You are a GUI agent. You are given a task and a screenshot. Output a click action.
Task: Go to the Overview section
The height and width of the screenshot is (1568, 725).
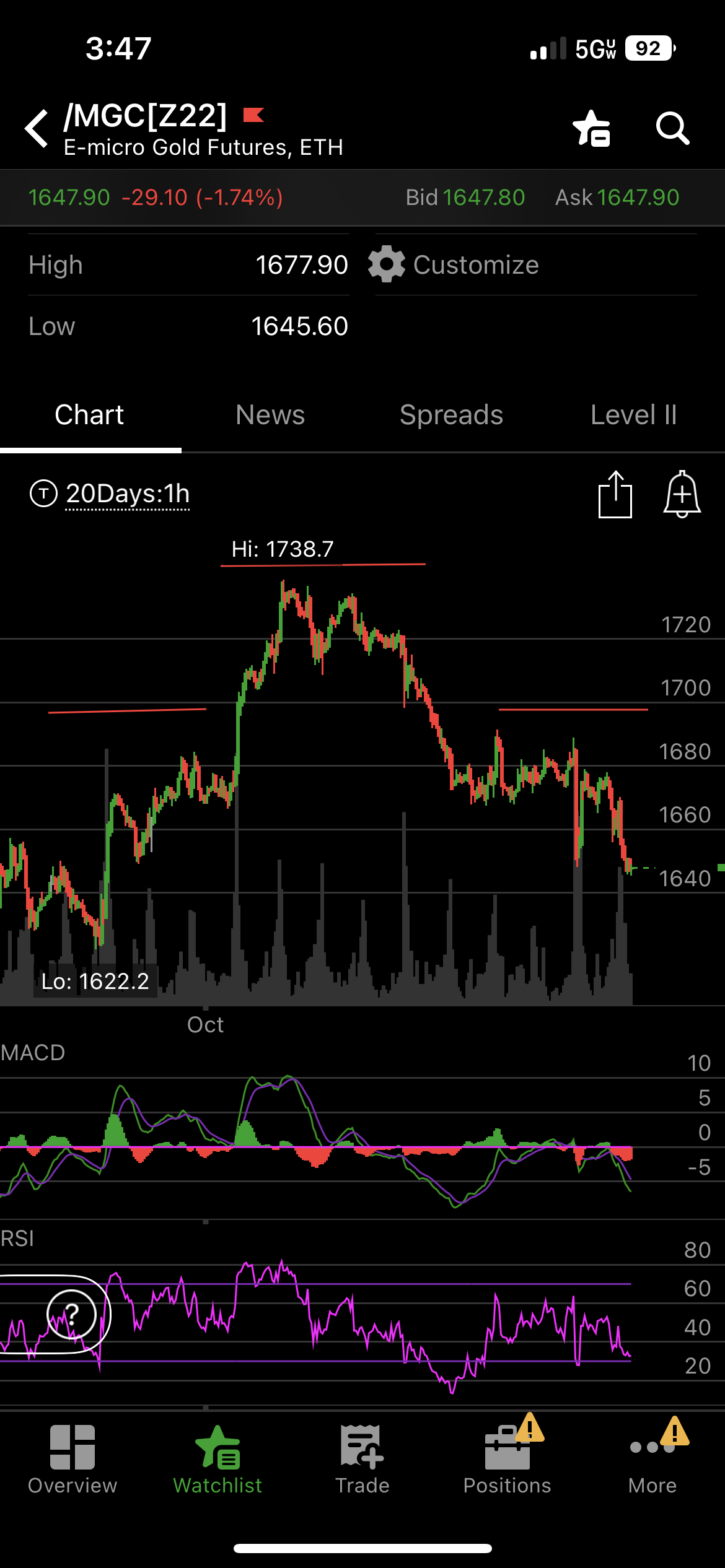click(72, 1460)
